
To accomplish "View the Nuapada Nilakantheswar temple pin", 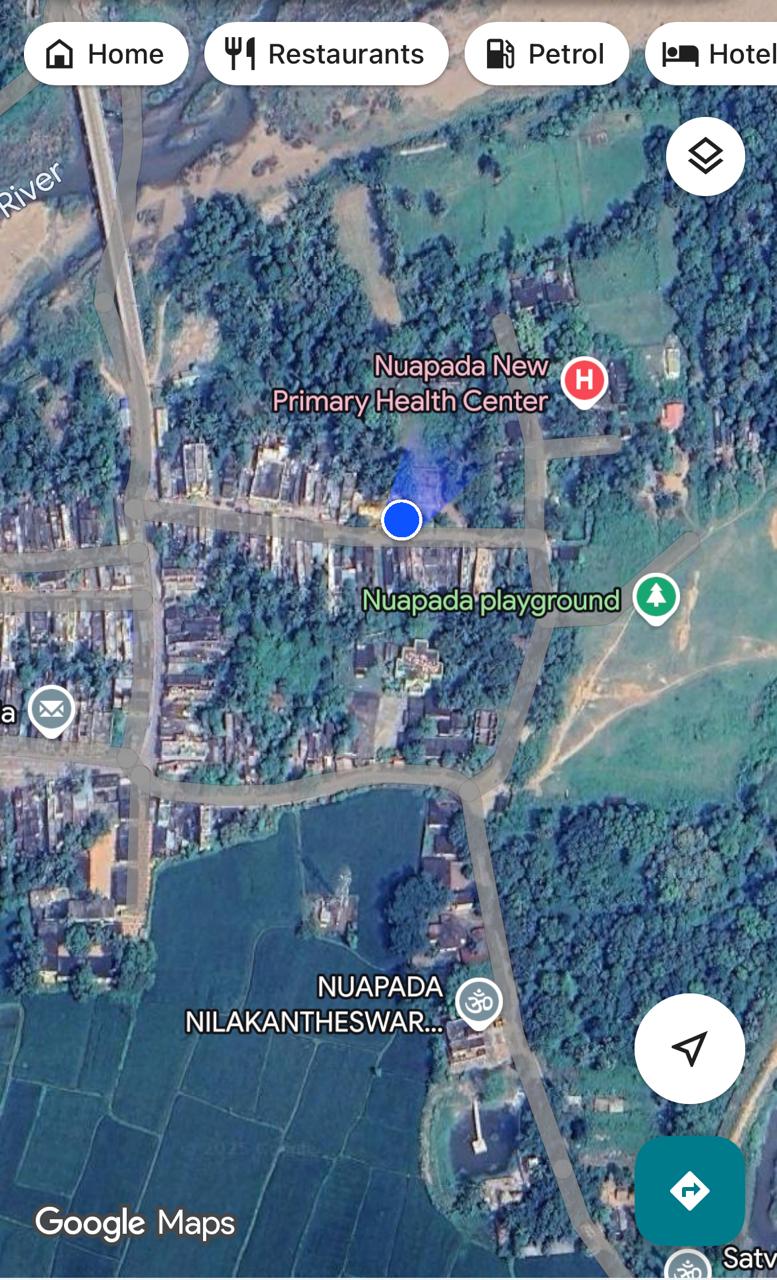I will [478, 1000].
